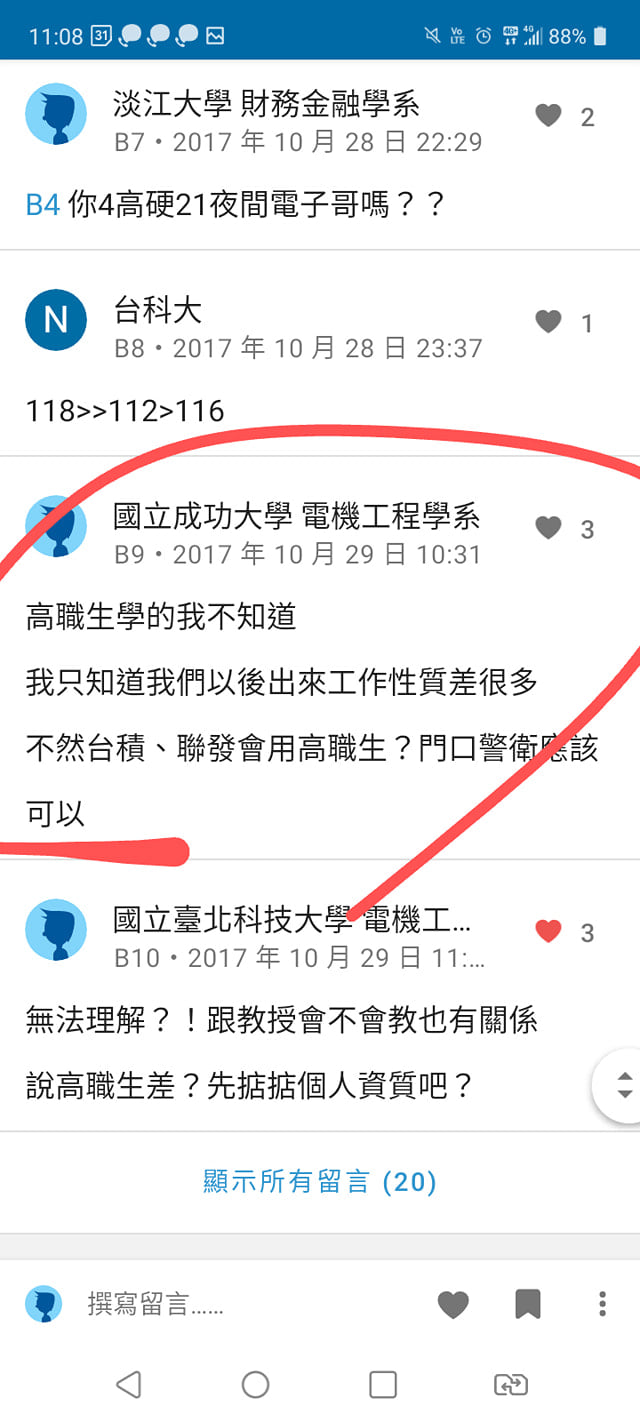Like comment B7 from 淡江大學 財務金融學系
The image size is (640, 1422).
pyautogui.click(x=548, y=116)
